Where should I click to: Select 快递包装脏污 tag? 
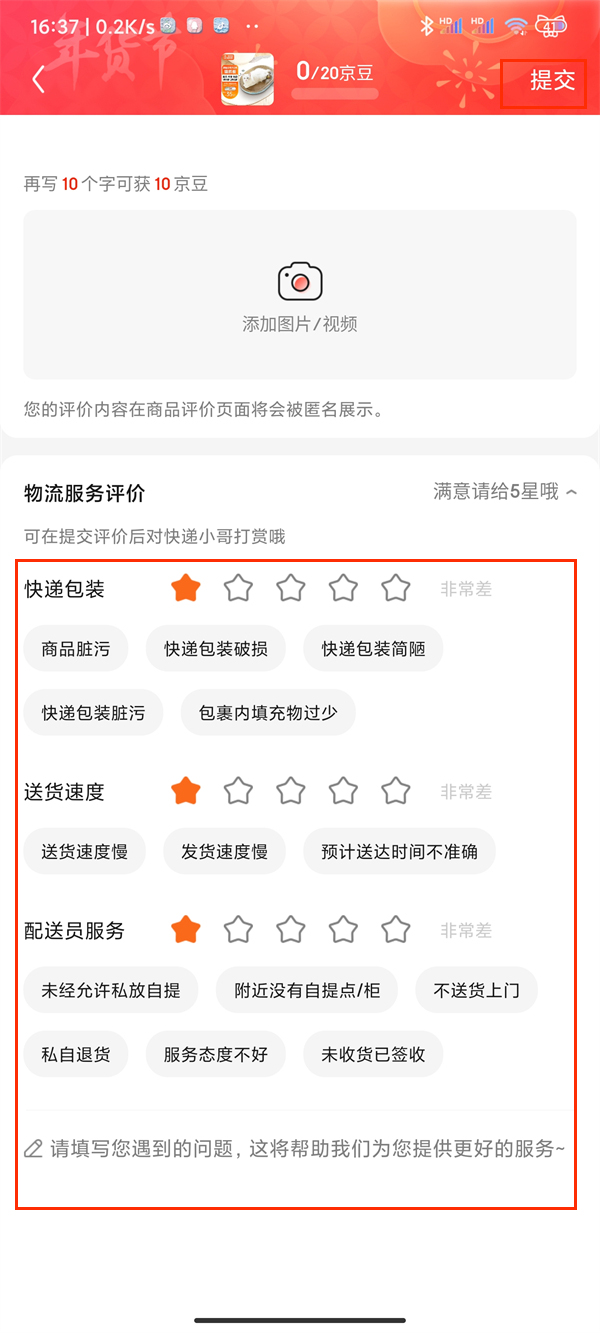click(x=93, y=713)
